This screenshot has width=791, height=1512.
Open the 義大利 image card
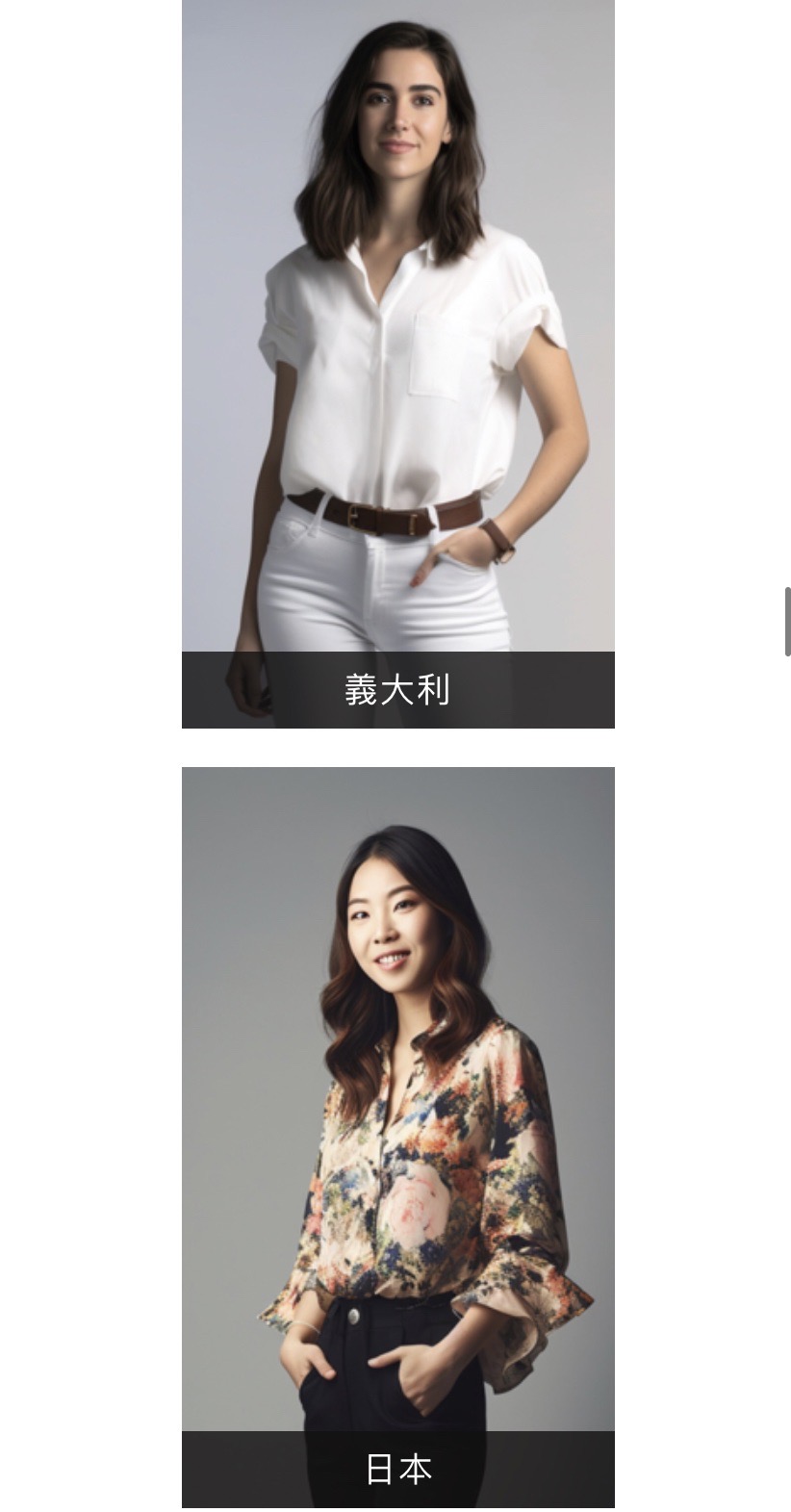[x=397, y=364]
